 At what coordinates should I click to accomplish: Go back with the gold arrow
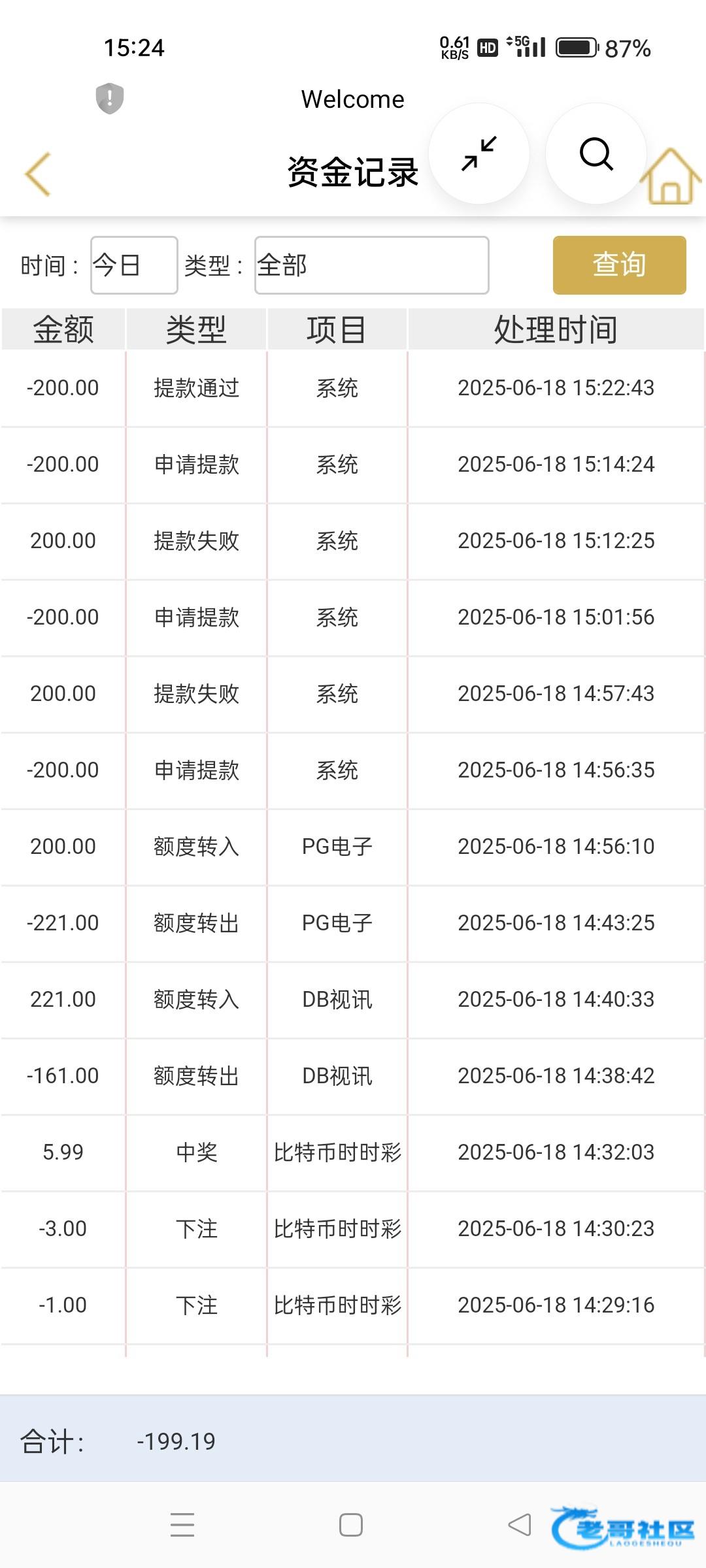click(x=38, y=174)
